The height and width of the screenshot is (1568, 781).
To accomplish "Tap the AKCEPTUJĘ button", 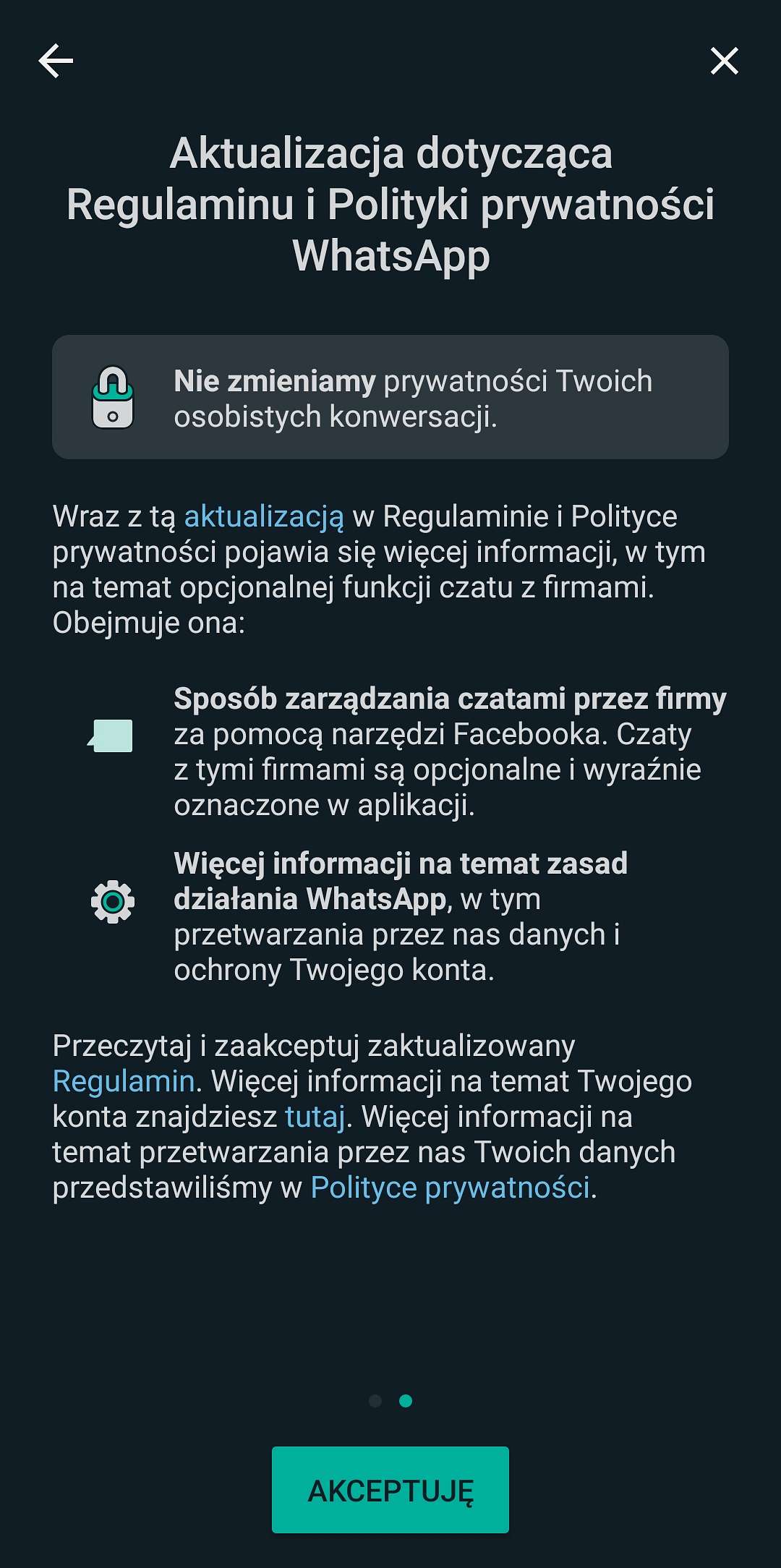I will [x=390, y=1490].
